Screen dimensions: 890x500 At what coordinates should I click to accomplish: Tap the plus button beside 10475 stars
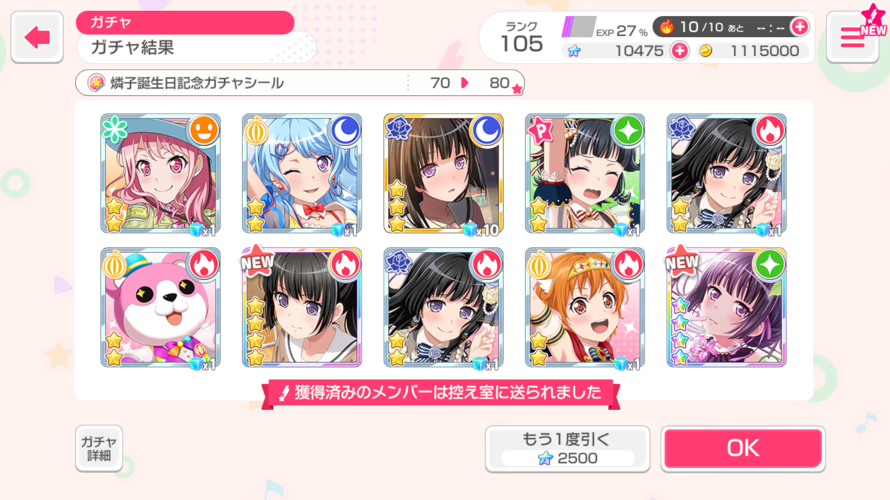click(x=679, y=50)
